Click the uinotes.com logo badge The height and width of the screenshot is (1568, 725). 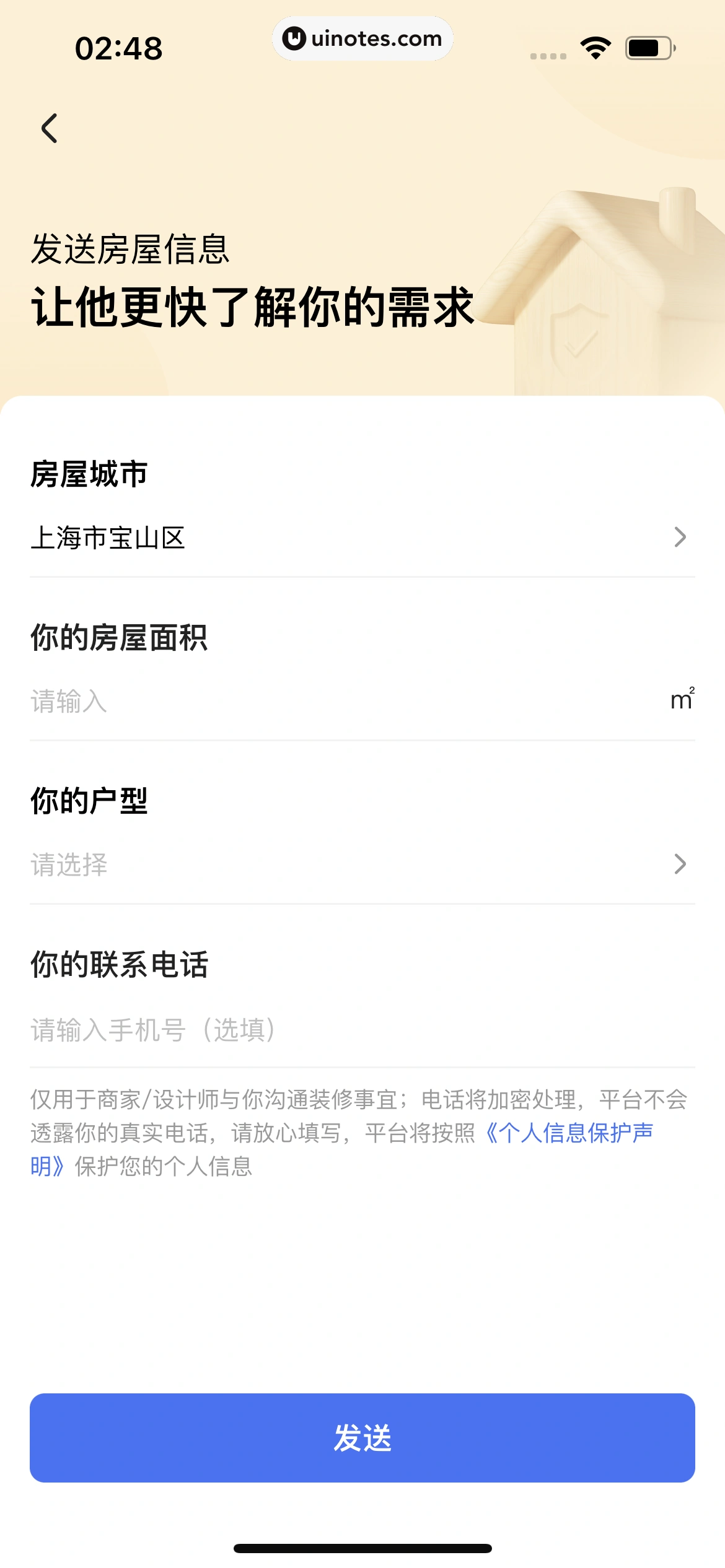click(362, 38)
